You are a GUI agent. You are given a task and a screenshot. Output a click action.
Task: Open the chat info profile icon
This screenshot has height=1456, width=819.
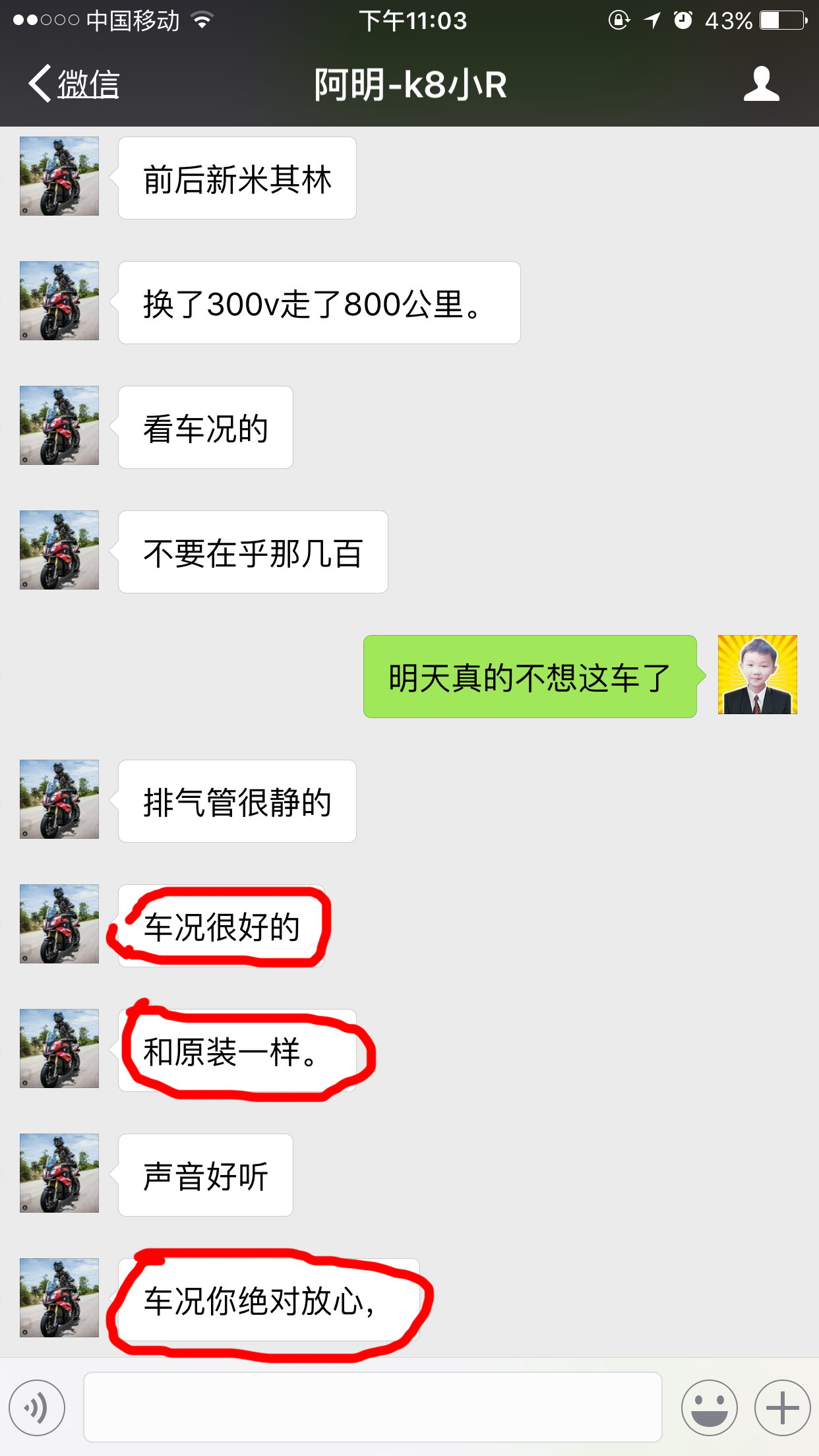click(761, 84)
